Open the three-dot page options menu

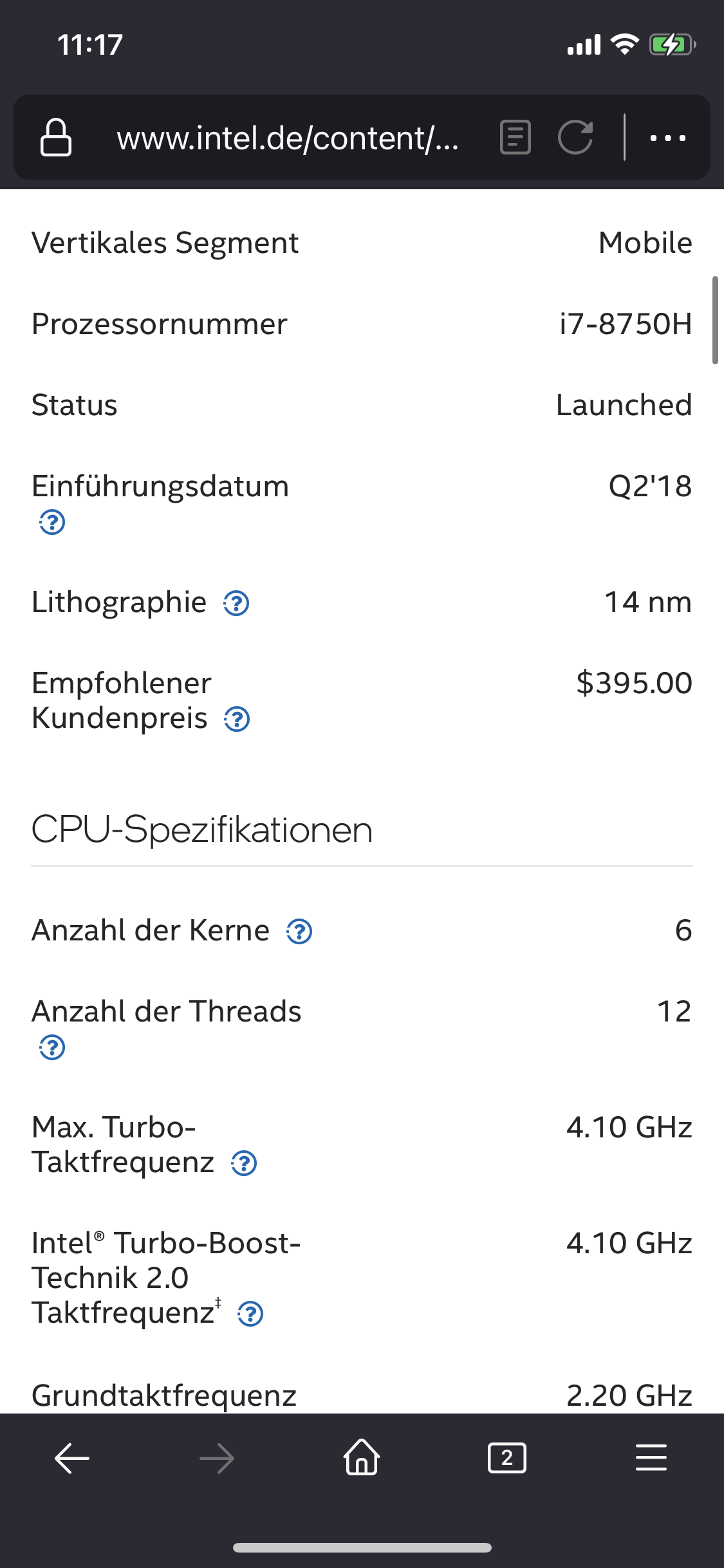tap(667, 138)
